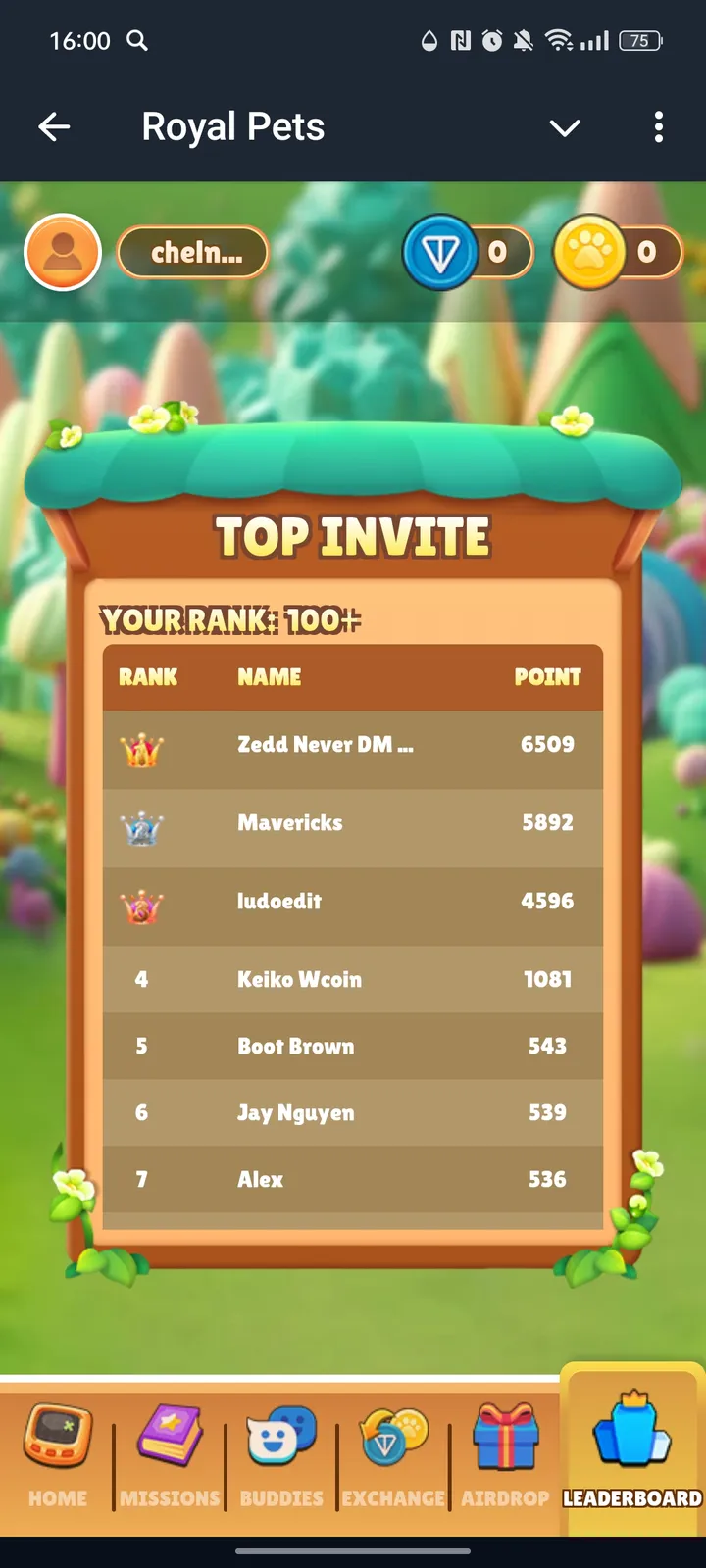Open the Home tab icon
Screen dimensions: 706x1568
point(58,1441)
